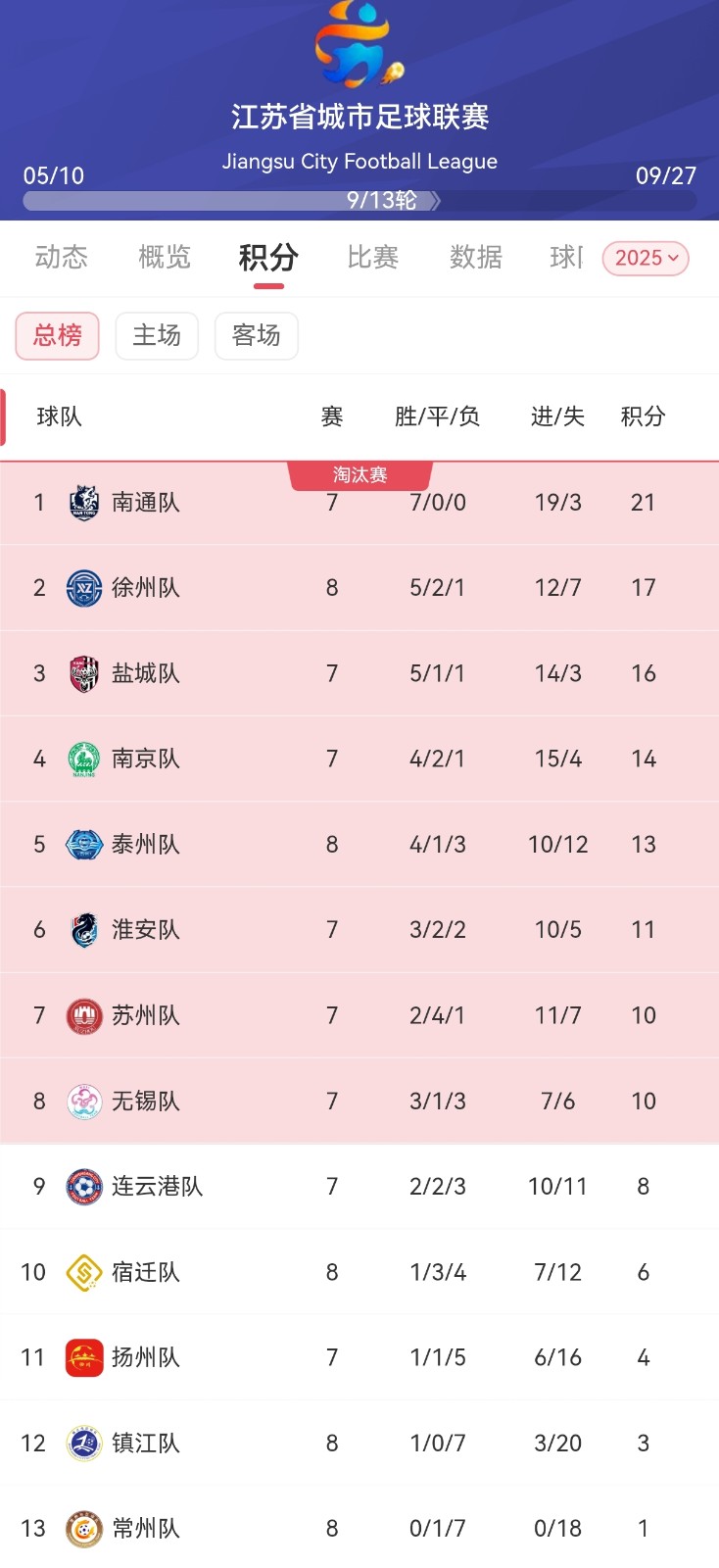The width and height of the screenshot is (719, 1568).
Task: Show the 客场 standings
Action: pyautogui.click(x=256, y=336)
